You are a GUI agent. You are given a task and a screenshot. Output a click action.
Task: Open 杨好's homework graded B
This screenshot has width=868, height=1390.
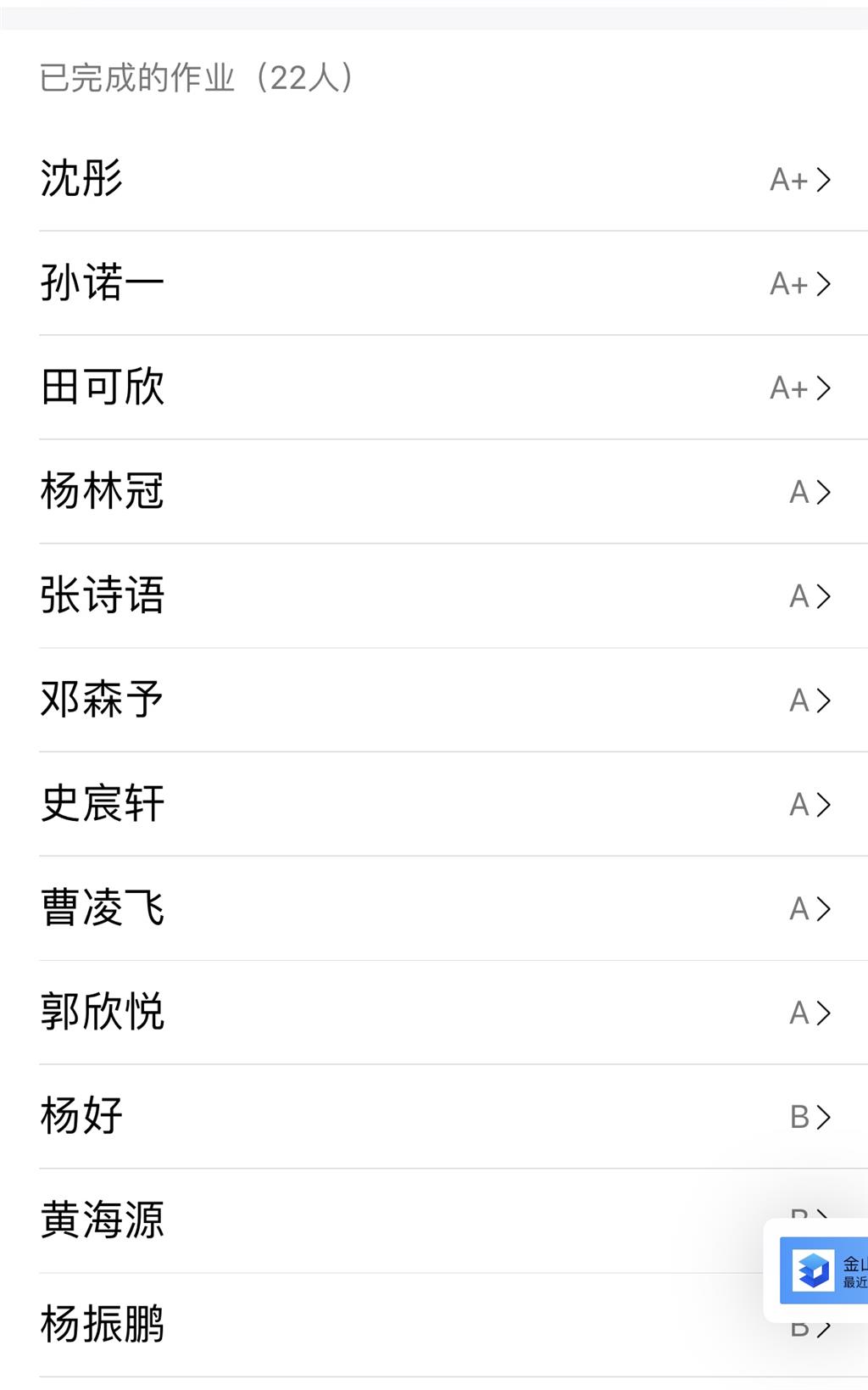[434, 1117]
